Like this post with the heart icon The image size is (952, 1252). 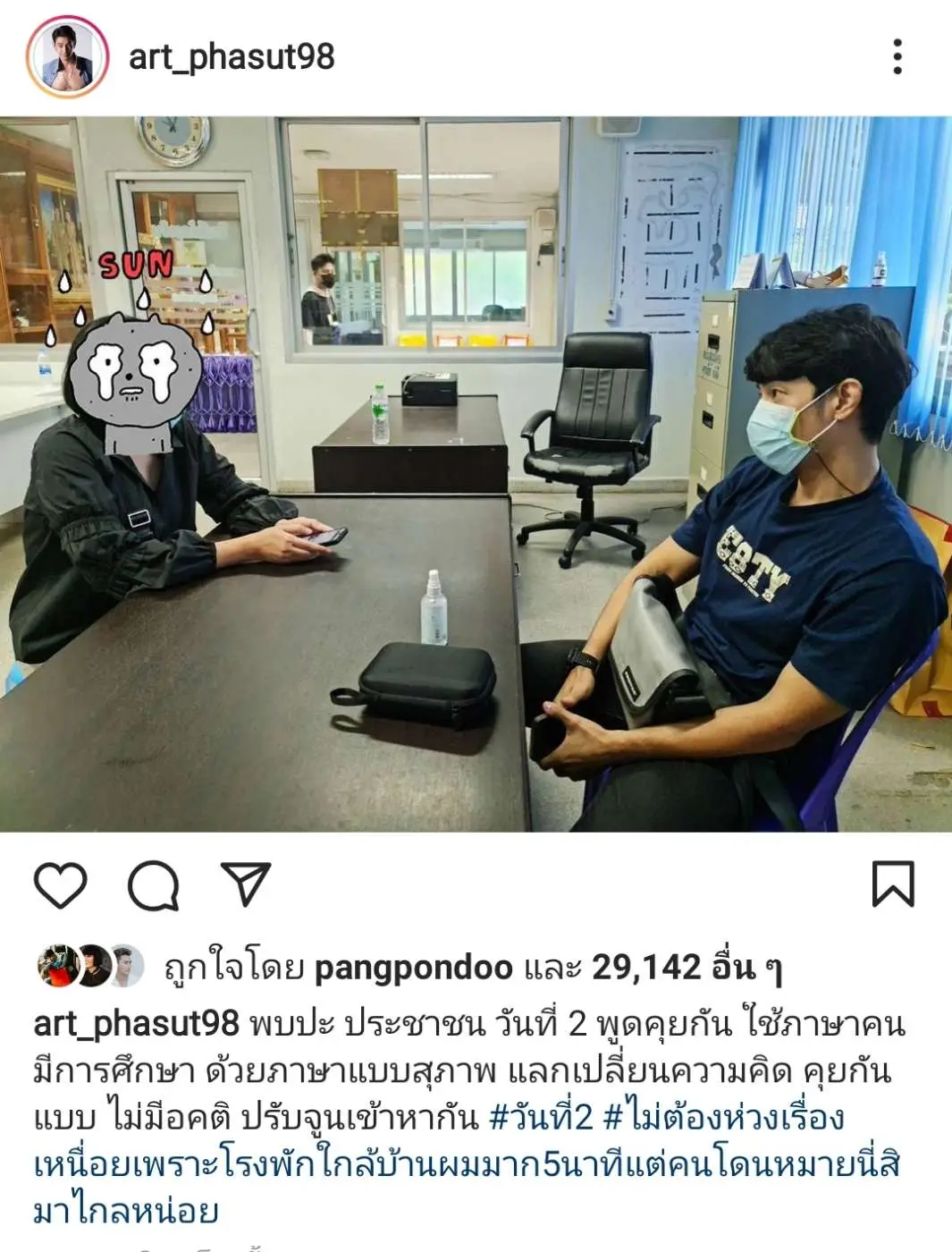[60, 885]
